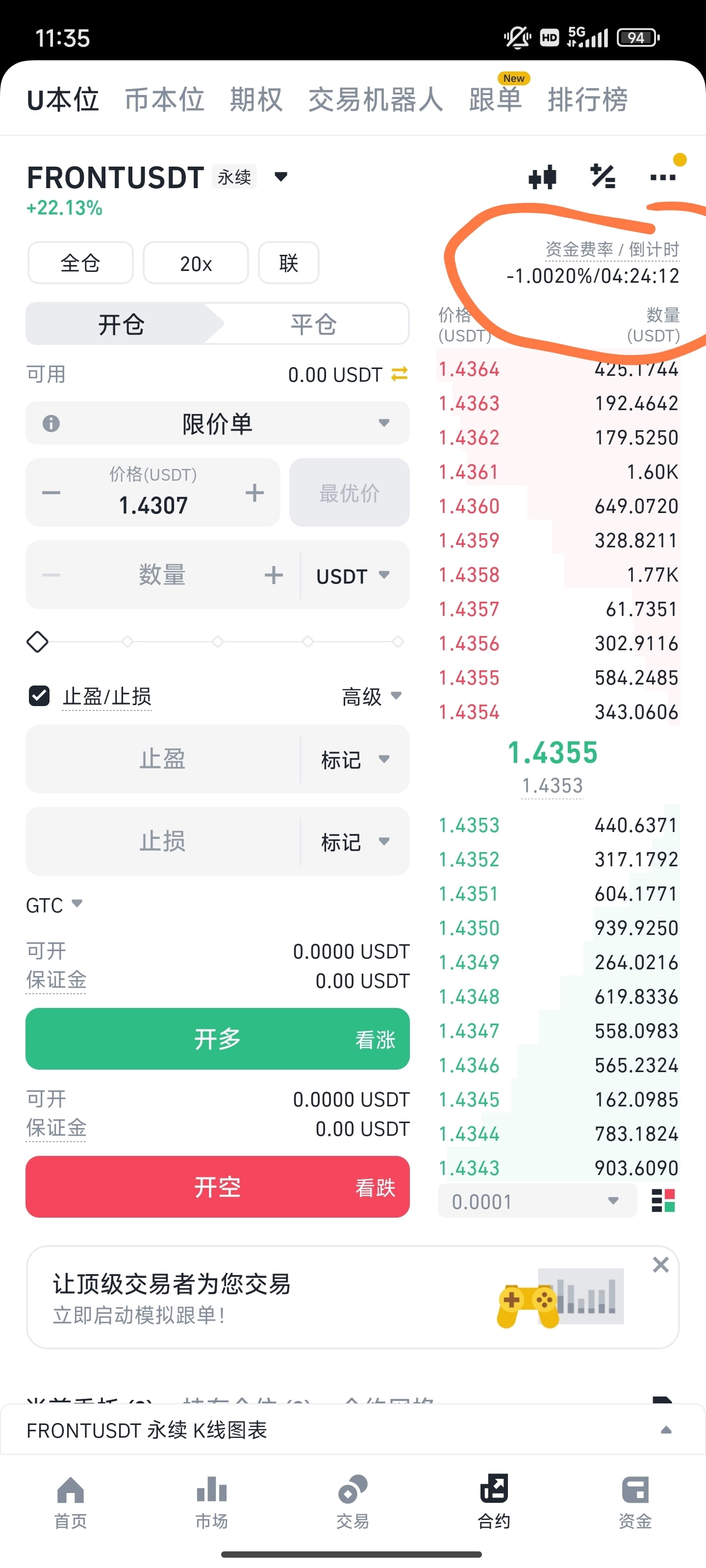Image resolution: width=706 pixels, height=1568 pixels.
Task: Uncheck the 止盈/止损 checkbox
Action: tap(39, 696)
